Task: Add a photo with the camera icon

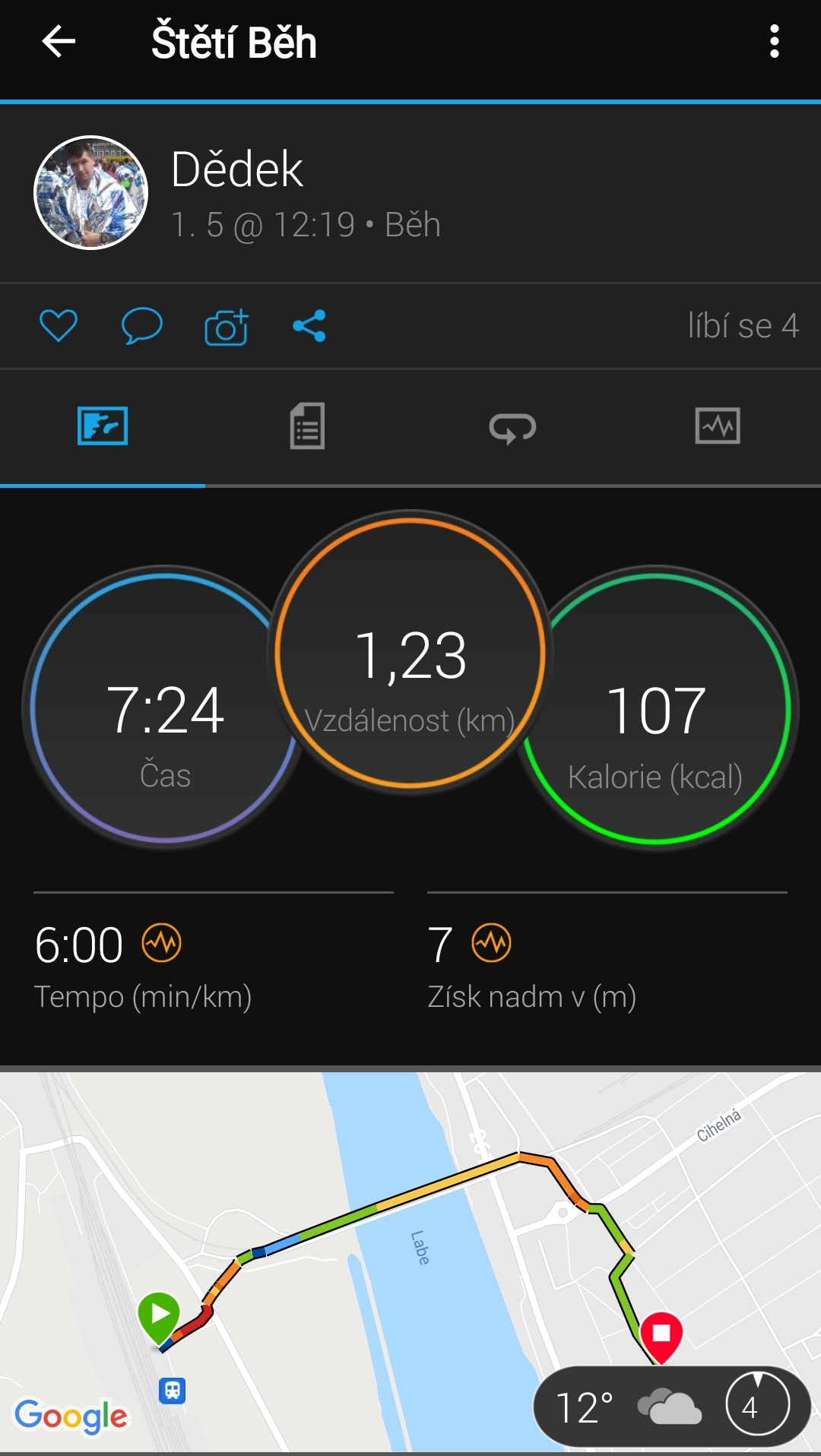Action: point(227,327)
